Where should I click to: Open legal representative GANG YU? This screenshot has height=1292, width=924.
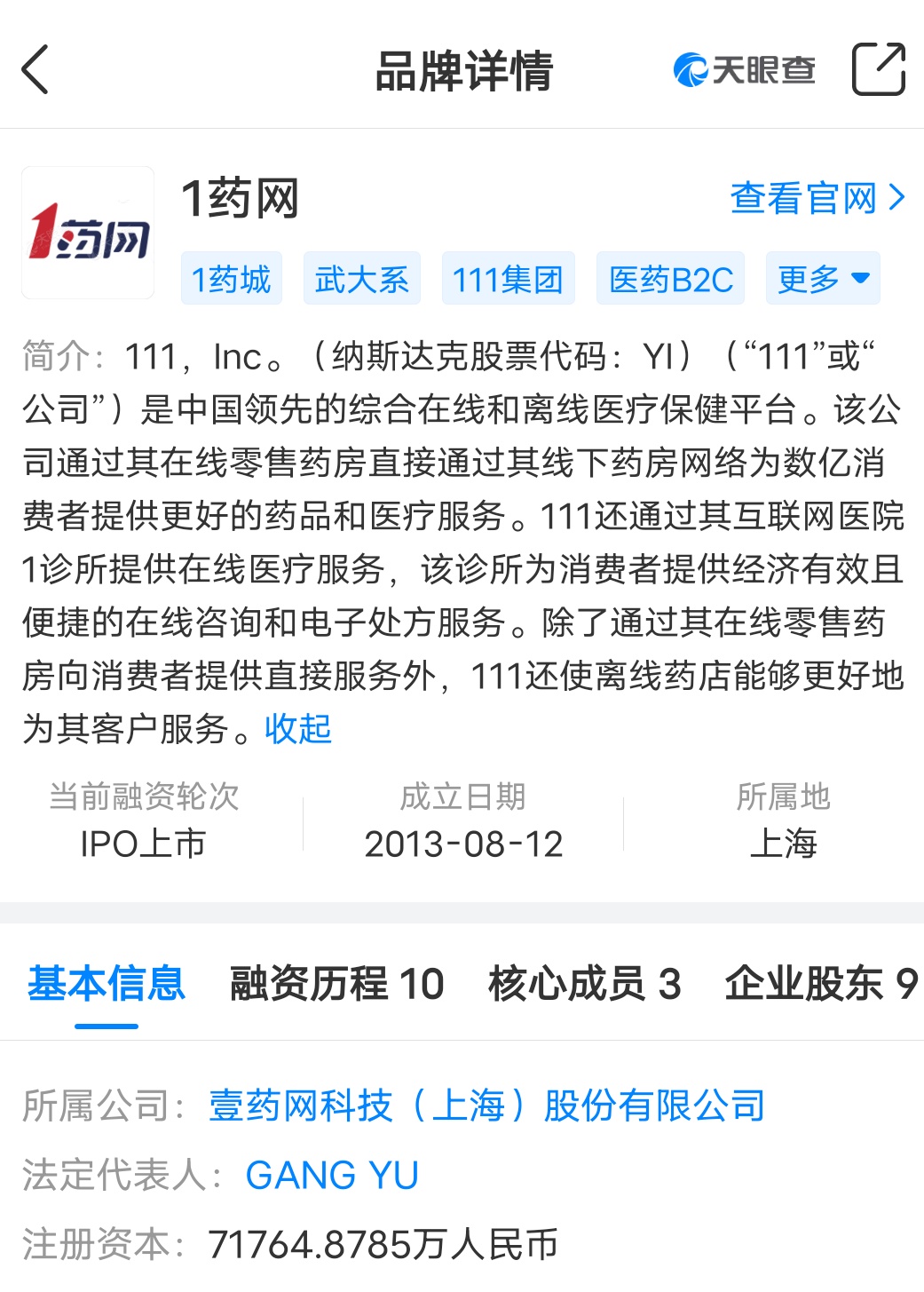[332, 1175]
